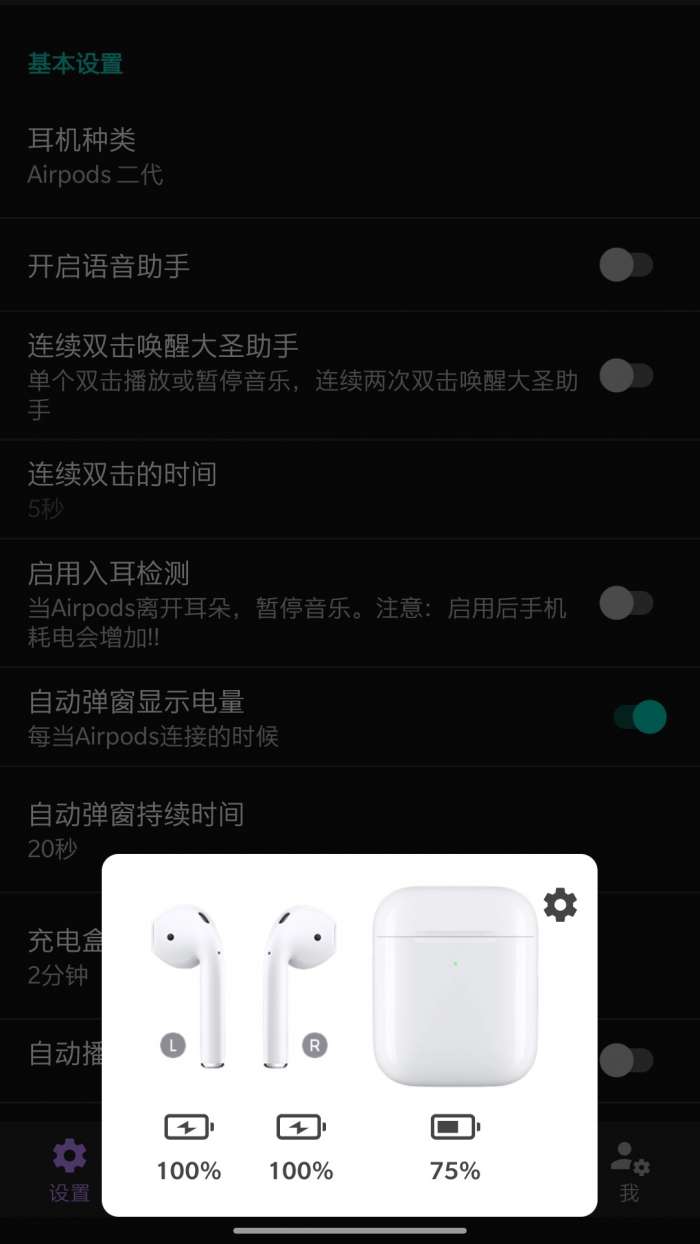The width and height of the screenshot is (700, 1244).
Task: Toggle 连续双击唤醒大圣助手 switch
Action: pyautogui.click(x=626, y=376)
